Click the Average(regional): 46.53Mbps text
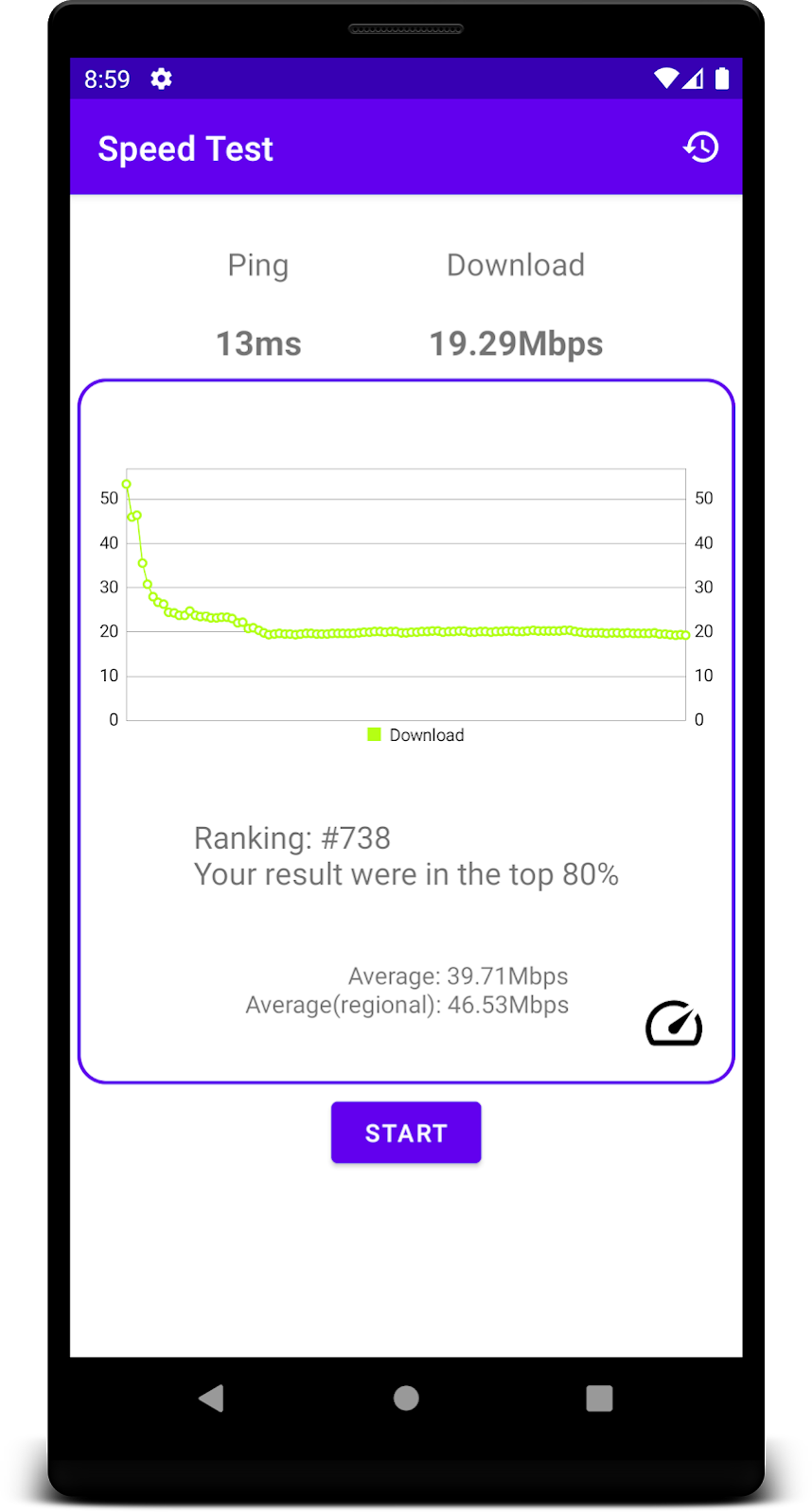The width and height of the screenshot is (812, 1512). pyautogui.click(x=407, y=1005)
